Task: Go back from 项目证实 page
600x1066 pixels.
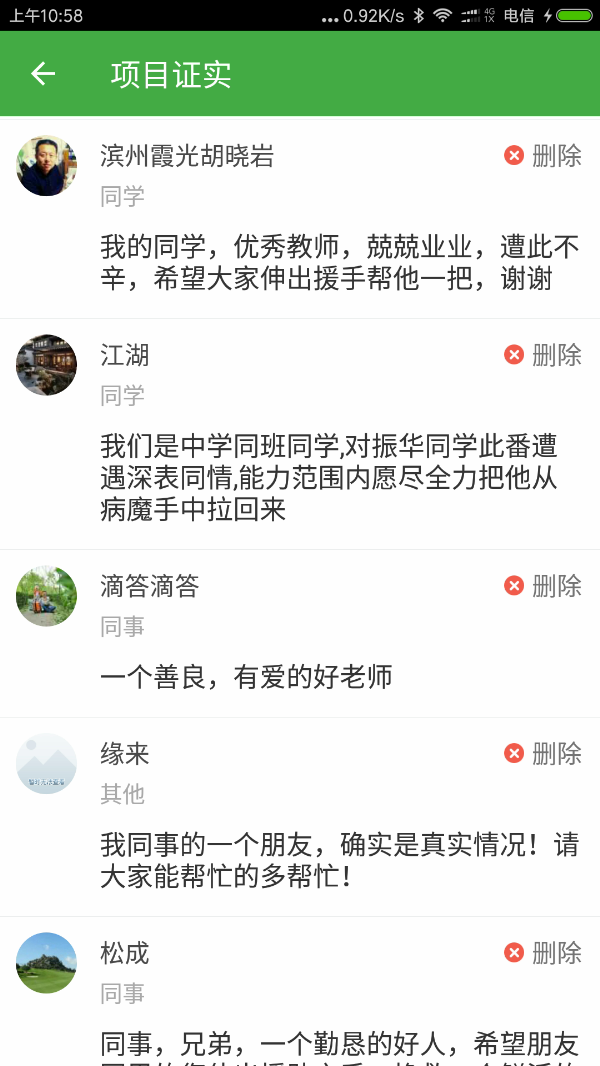Action: click(x=43, y=74)
